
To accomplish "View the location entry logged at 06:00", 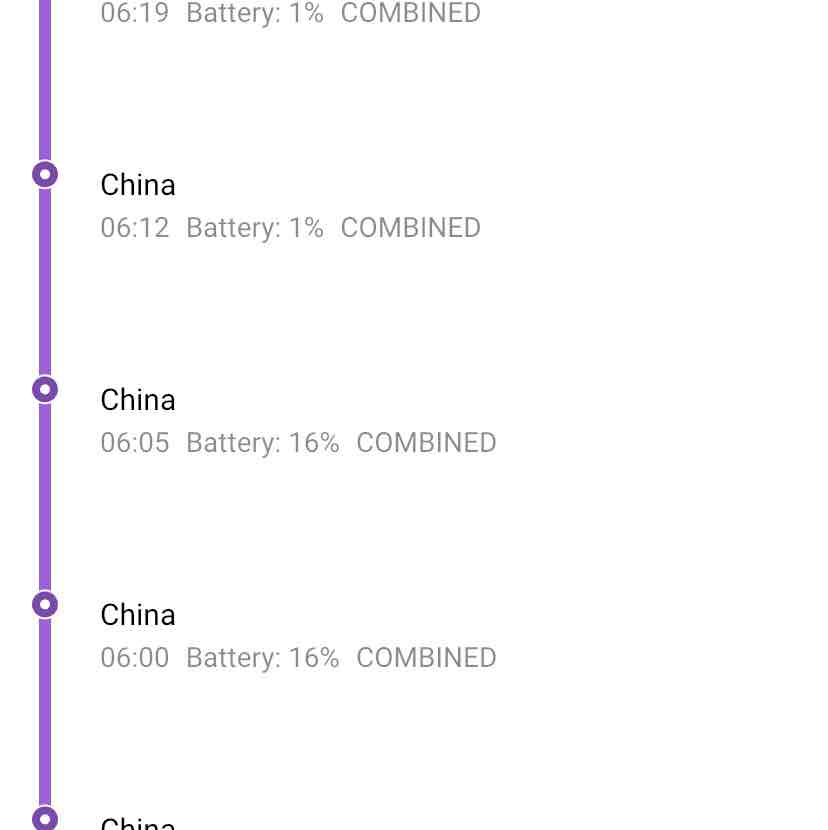I will [298, 636].
